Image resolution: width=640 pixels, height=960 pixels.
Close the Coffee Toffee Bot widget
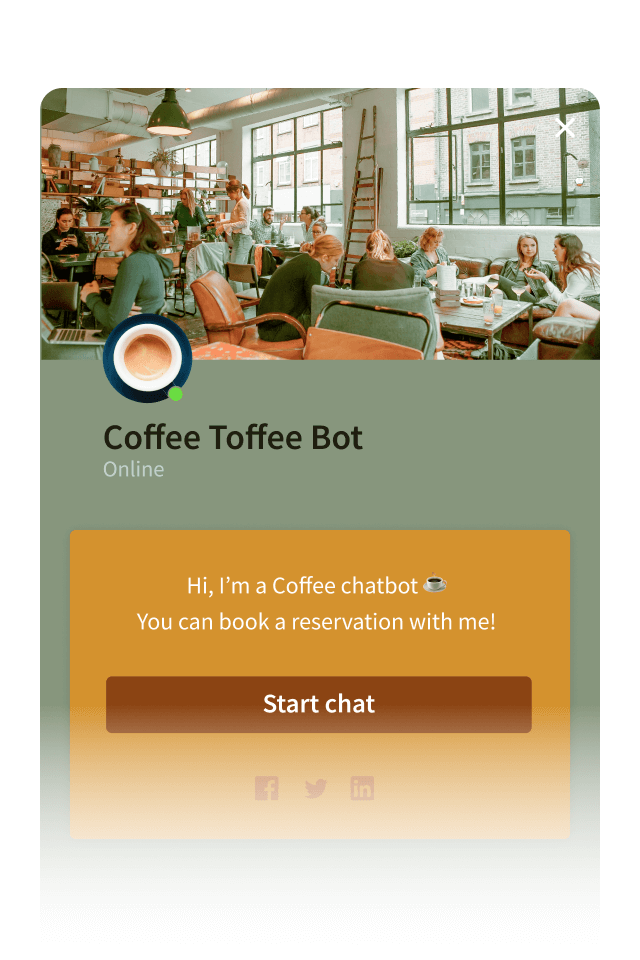(565, 128)
